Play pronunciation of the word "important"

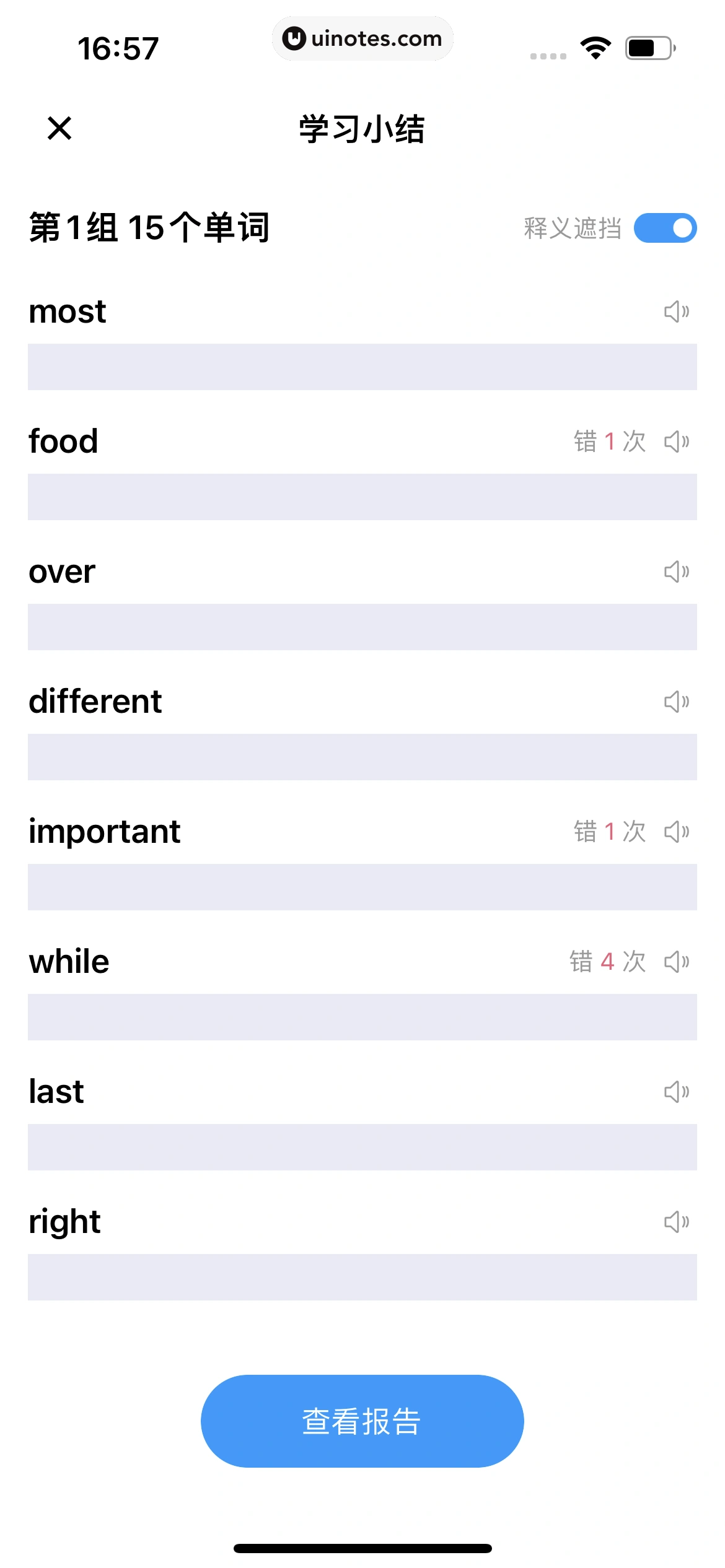click(677, 831)
